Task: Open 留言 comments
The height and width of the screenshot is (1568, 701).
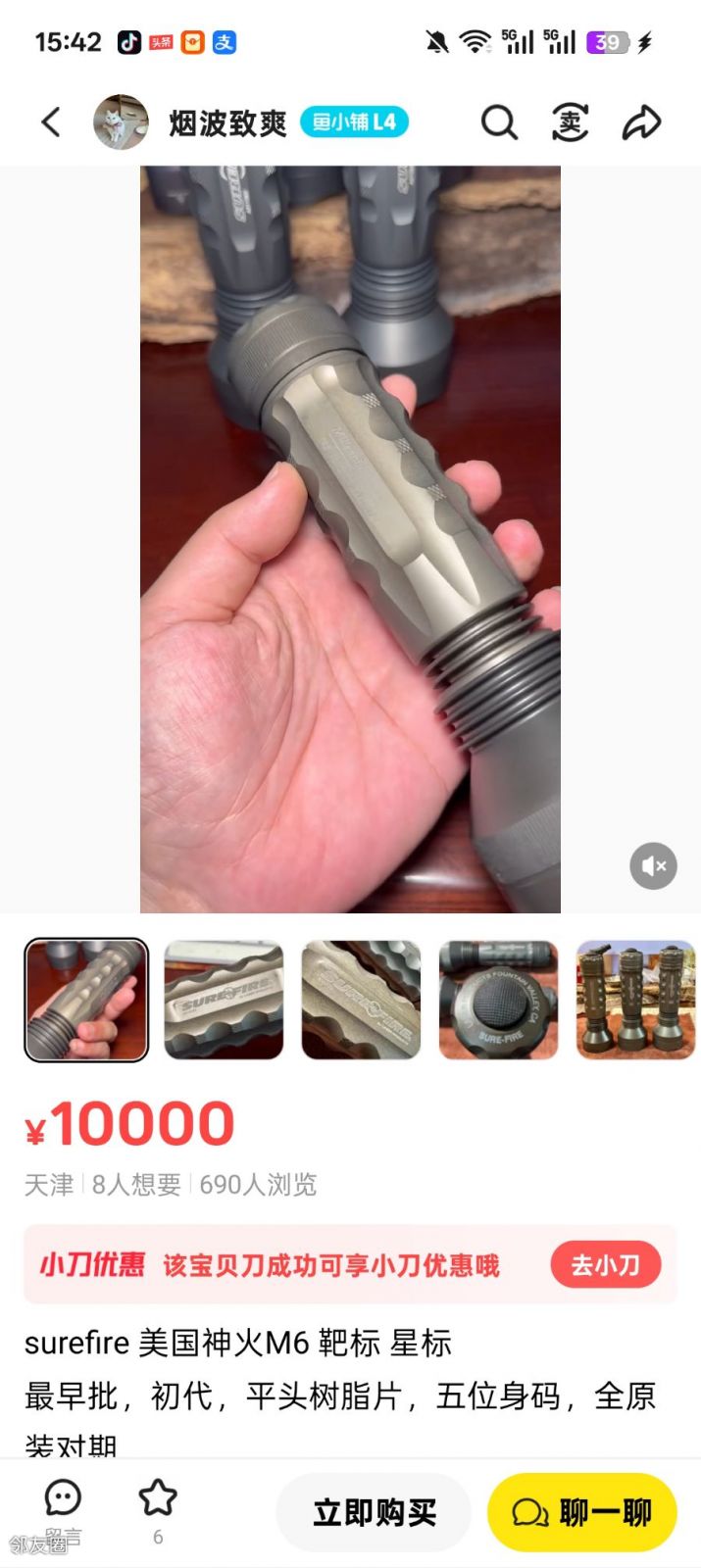Action: coord(63,1509)
